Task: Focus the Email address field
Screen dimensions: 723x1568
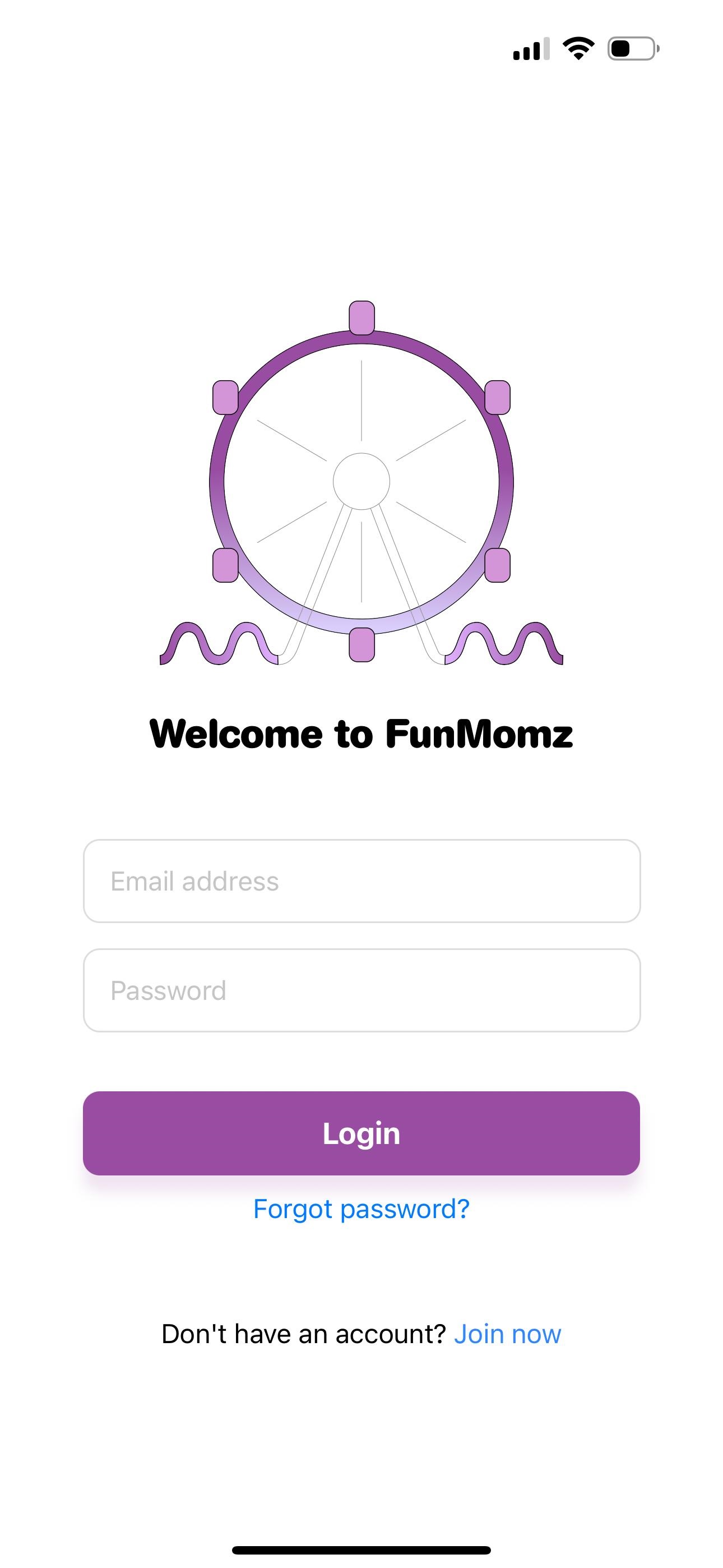Action: 361,881
